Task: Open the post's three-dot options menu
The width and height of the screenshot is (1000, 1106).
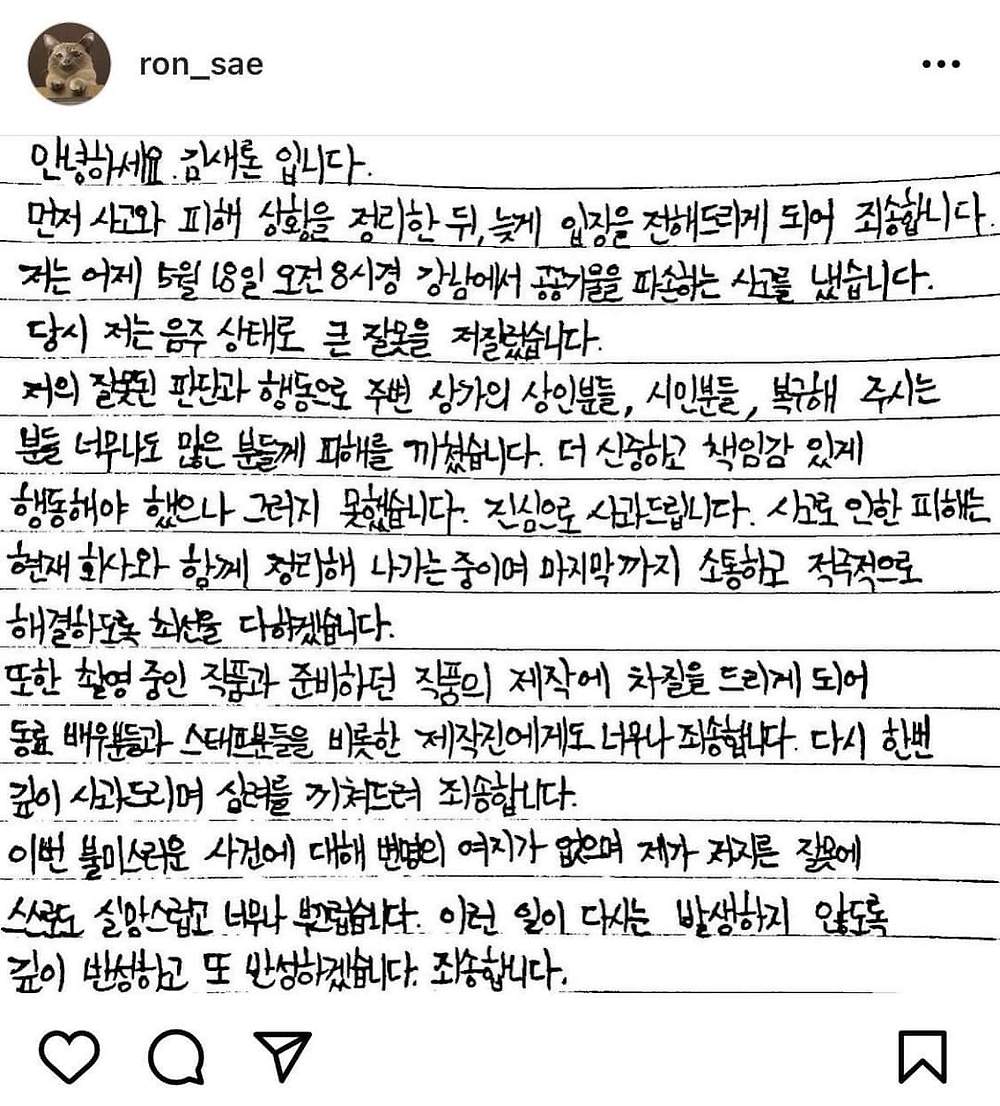Action: click(x=941, y=64)
